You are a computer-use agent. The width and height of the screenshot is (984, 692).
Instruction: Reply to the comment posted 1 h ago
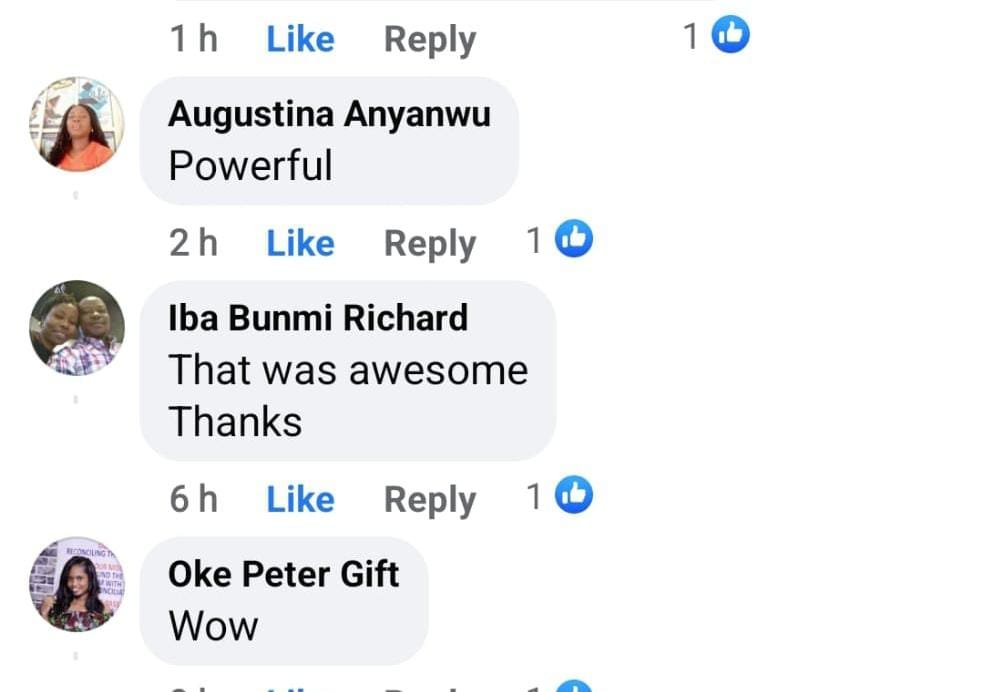[430, 39]
